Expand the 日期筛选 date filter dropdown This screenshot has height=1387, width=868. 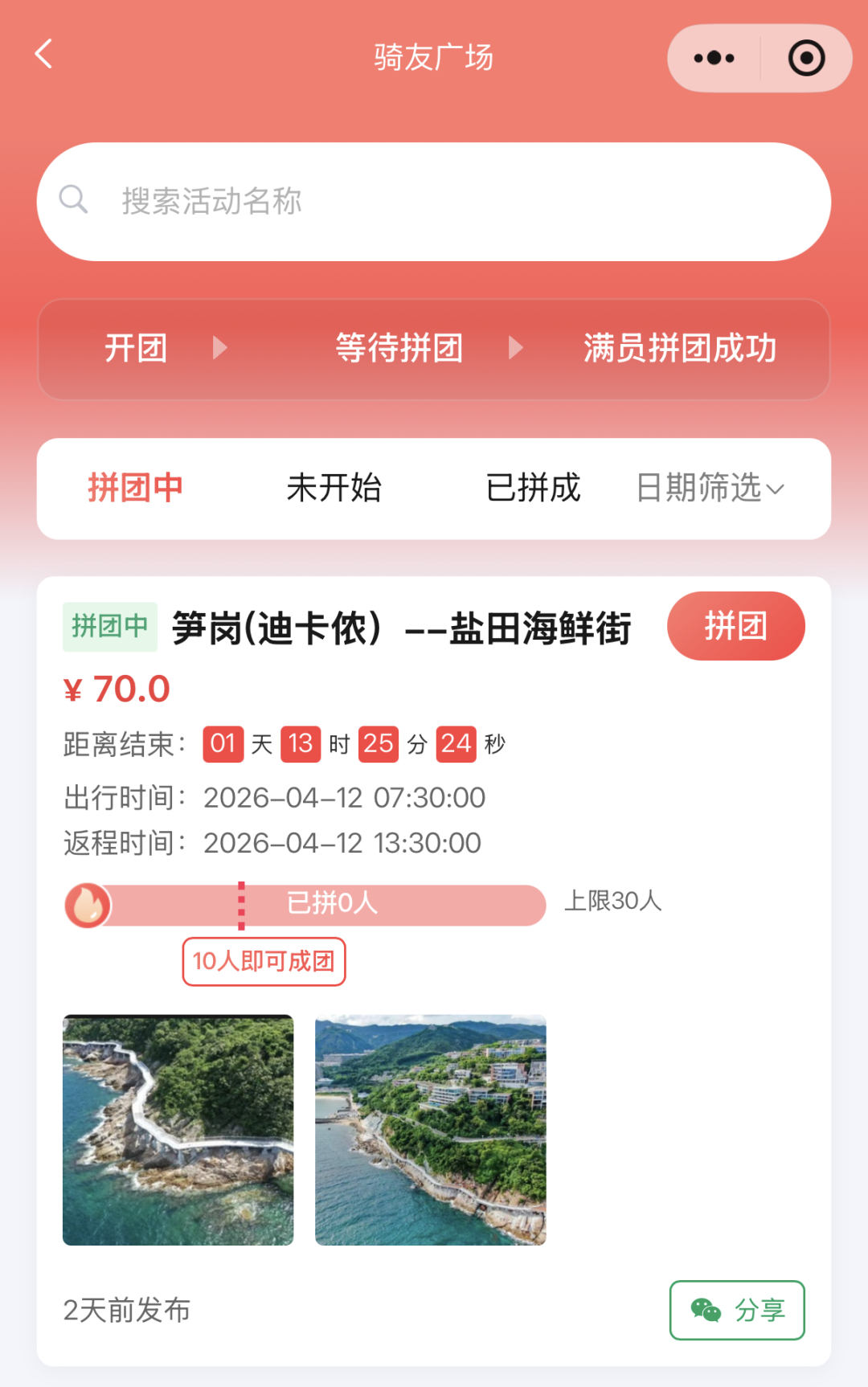(710, 488)
